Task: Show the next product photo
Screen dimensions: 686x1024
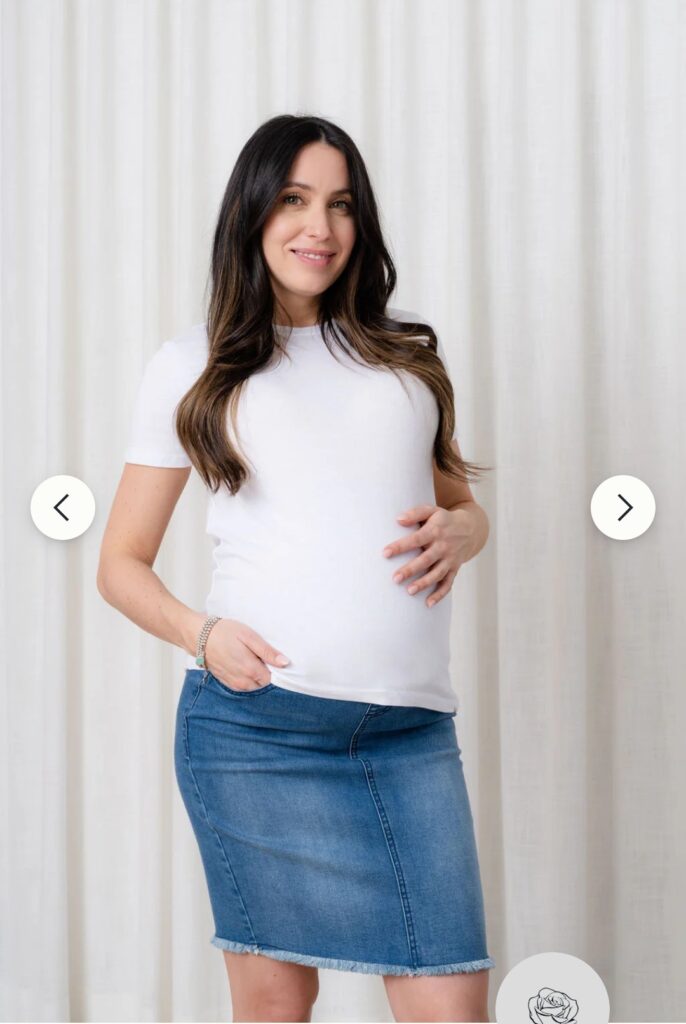Action: (623, 508)
